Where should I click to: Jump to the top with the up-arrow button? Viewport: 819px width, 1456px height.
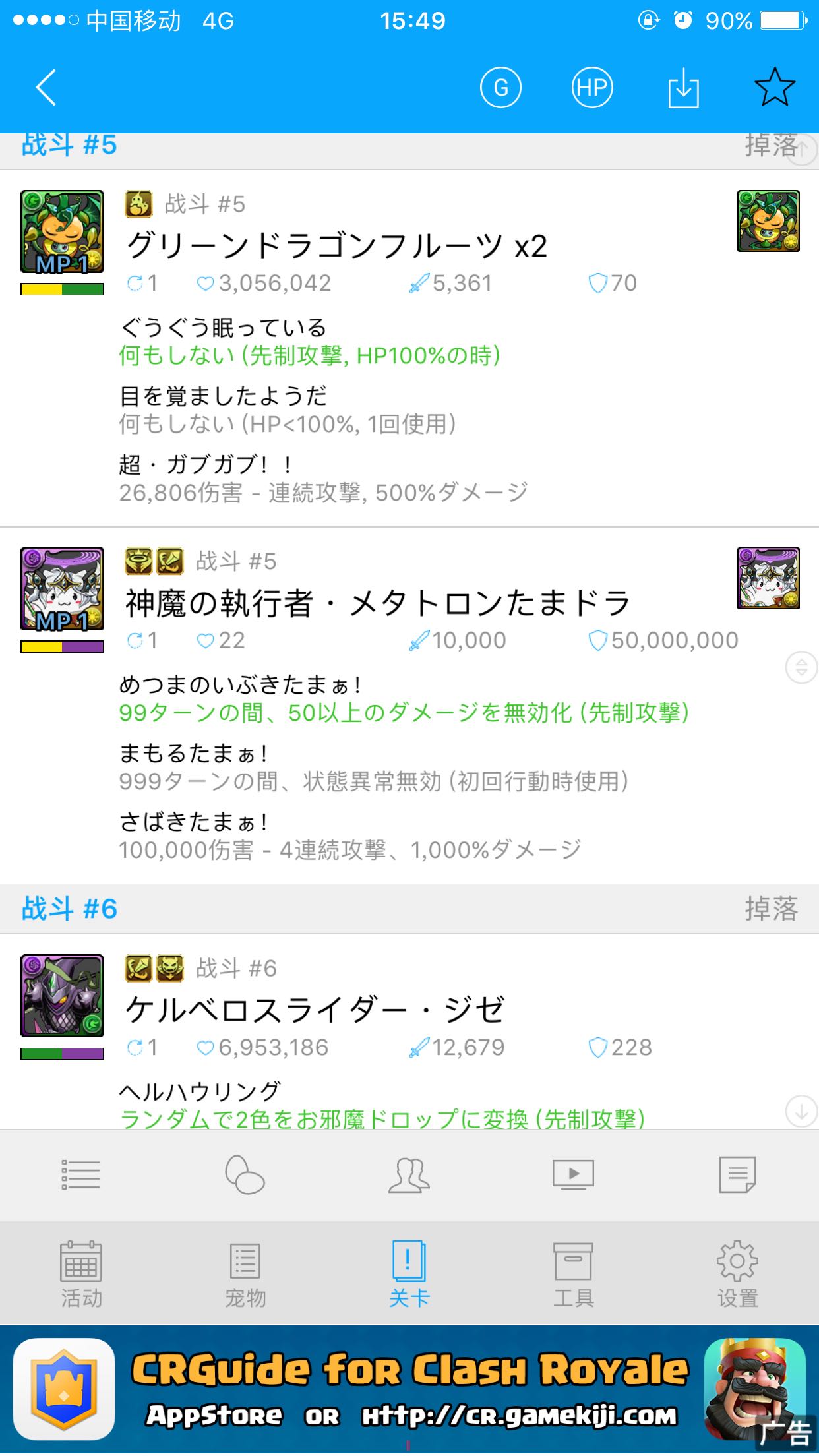click(x=802, y=149)
